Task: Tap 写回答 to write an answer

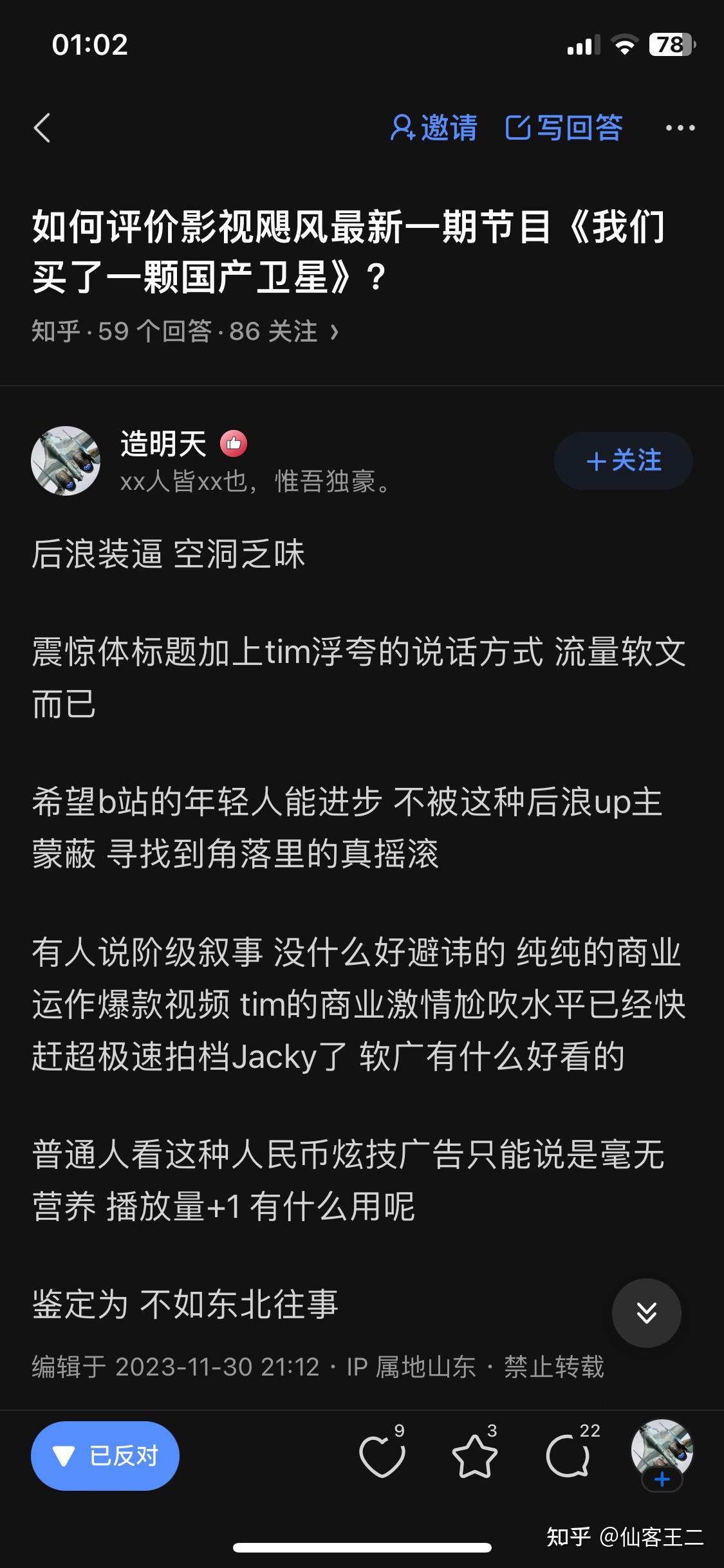Action: 564,127
